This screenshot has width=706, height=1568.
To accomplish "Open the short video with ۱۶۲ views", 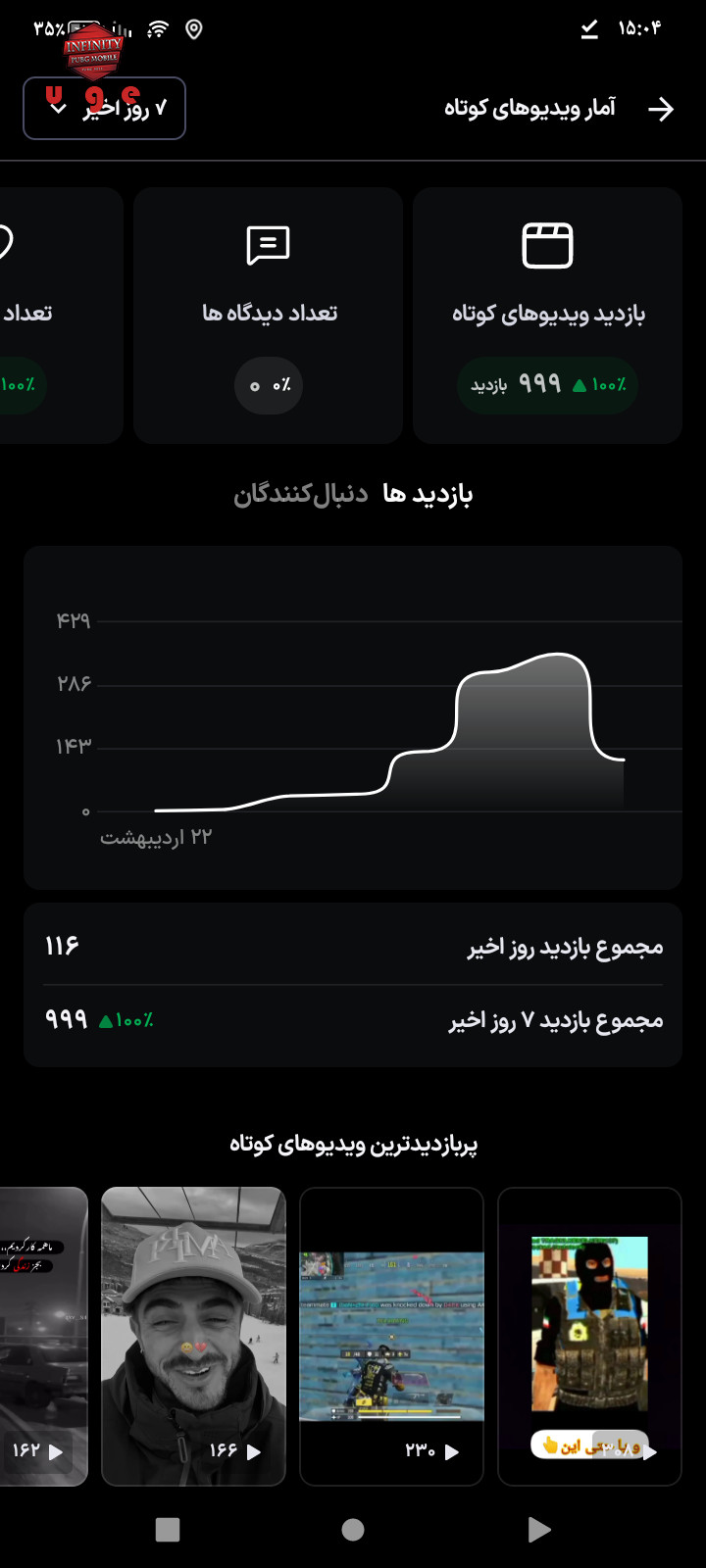I will pos(43,1337).
